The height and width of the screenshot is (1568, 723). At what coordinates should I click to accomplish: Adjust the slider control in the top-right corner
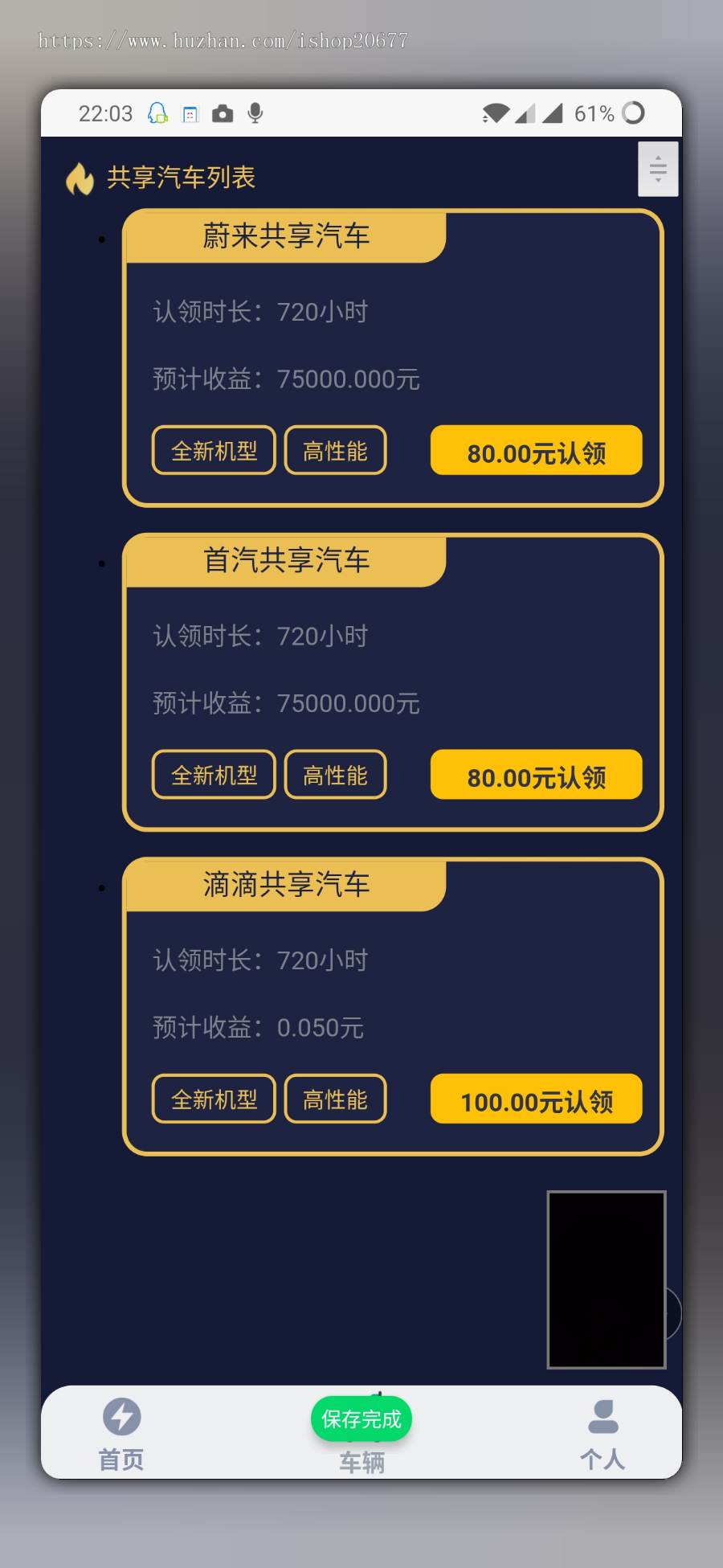pyautogui.click(x=657, y=169)
